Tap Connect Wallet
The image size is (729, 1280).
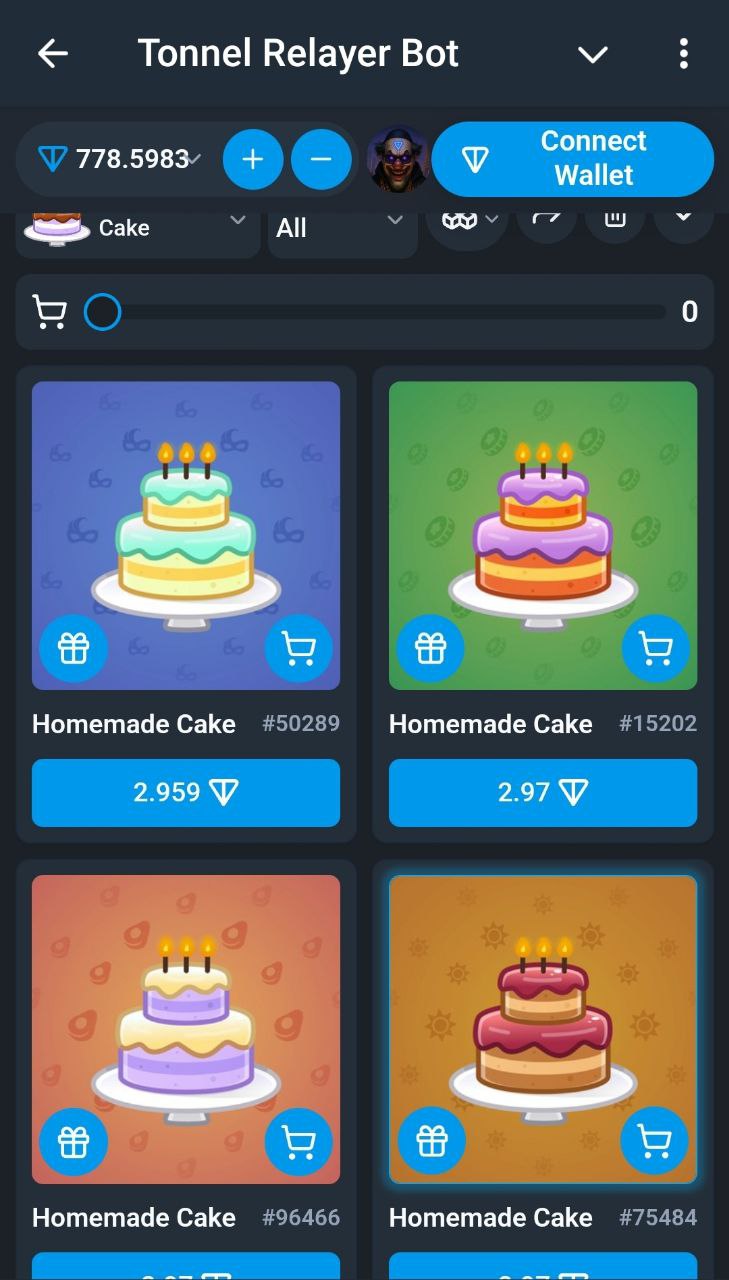(573, 159)
